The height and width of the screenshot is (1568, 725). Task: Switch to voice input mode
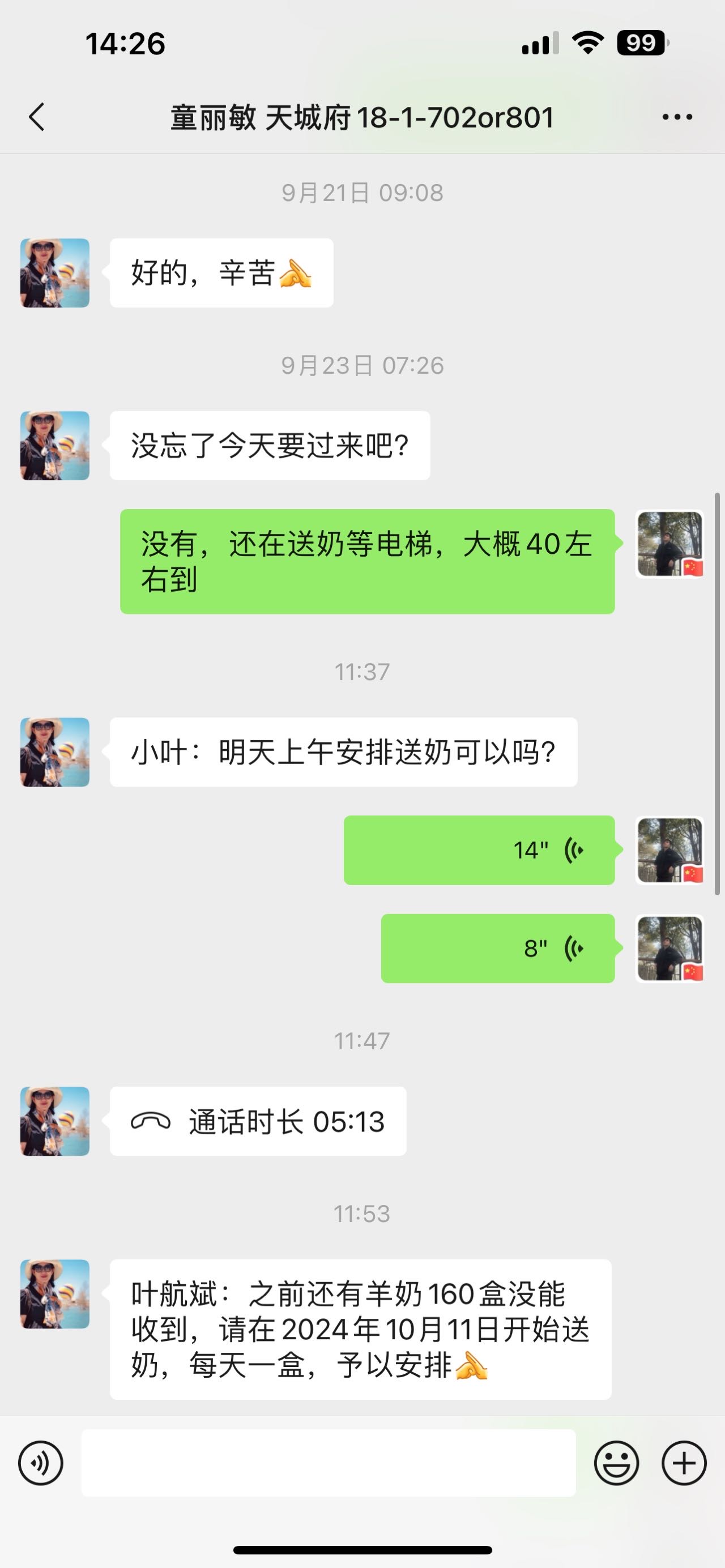tap(41, 1463)
